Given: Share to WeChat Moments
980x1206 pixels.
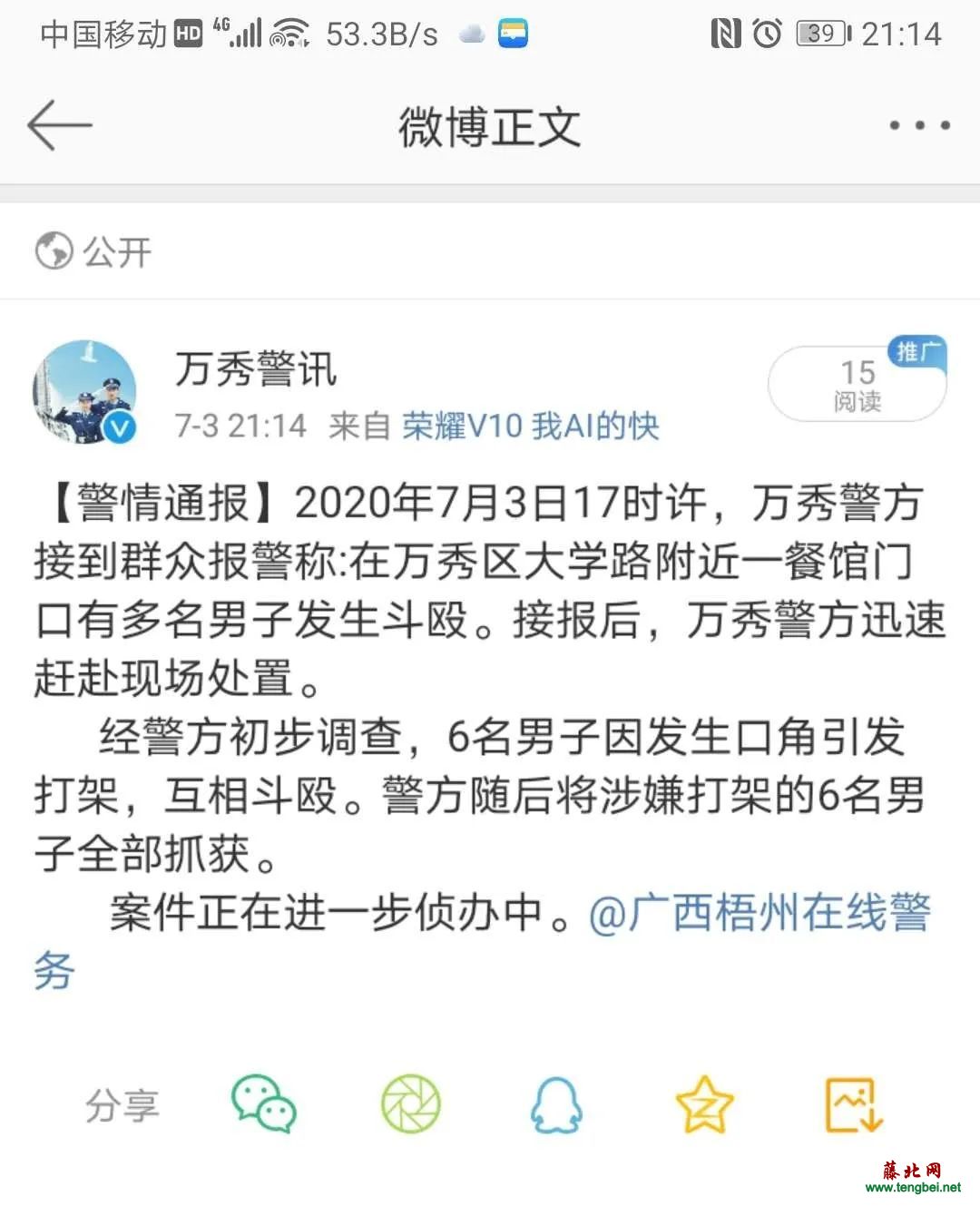Looking at the screenshot, I should [x=410, y=1104].
